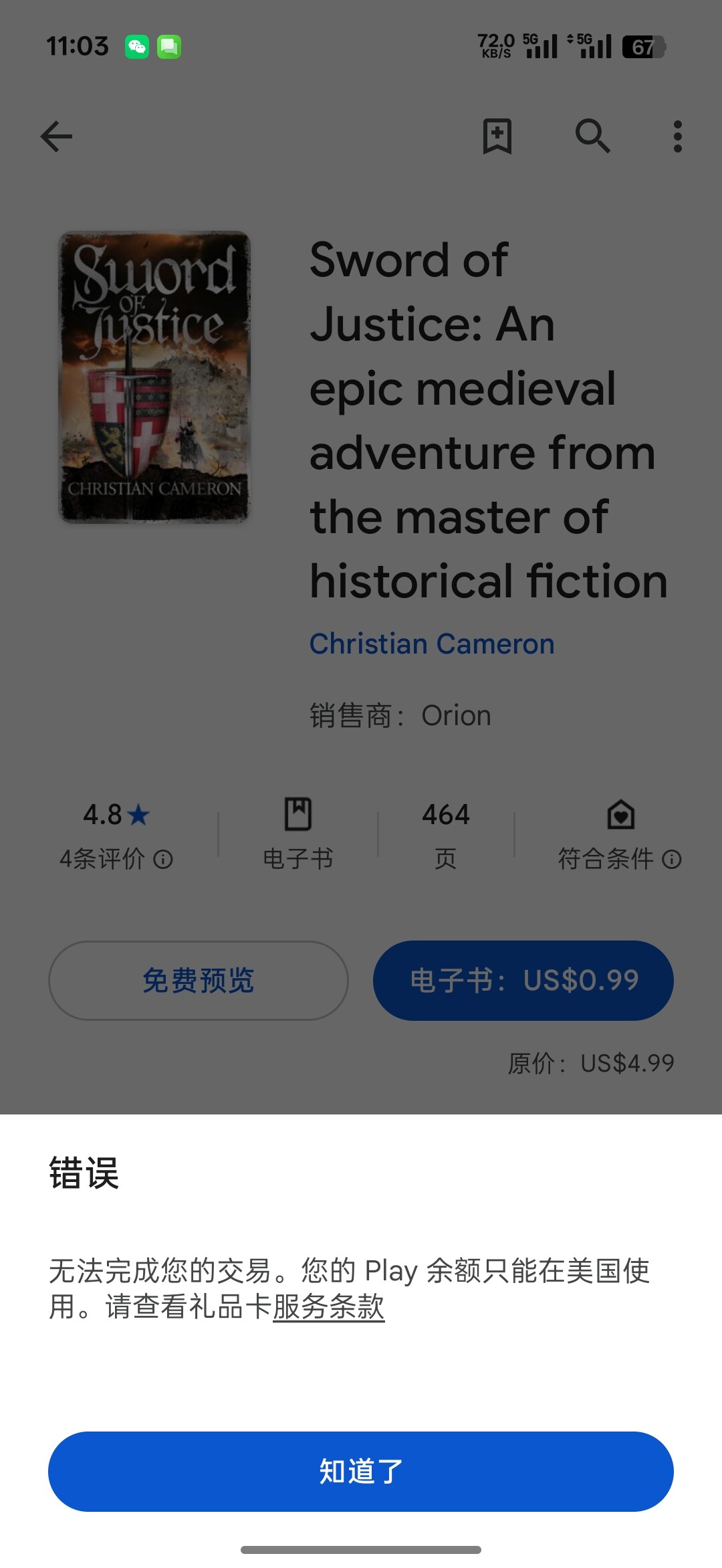
Task: Open the gift card 服务条款 link
Action: 328,1306
